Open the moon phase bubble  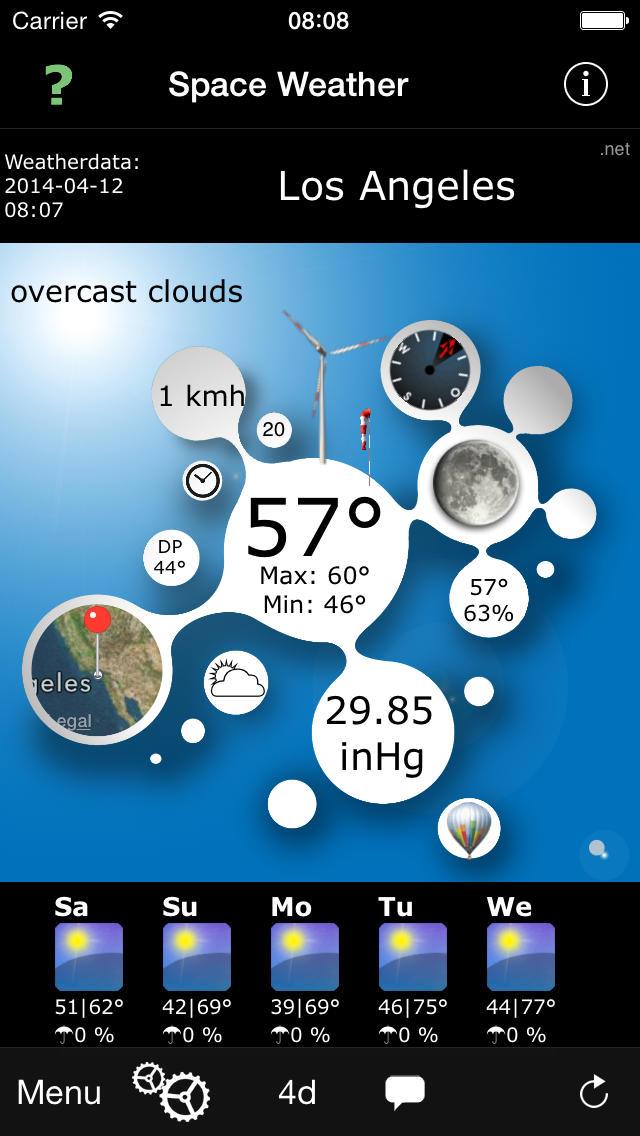474,482
